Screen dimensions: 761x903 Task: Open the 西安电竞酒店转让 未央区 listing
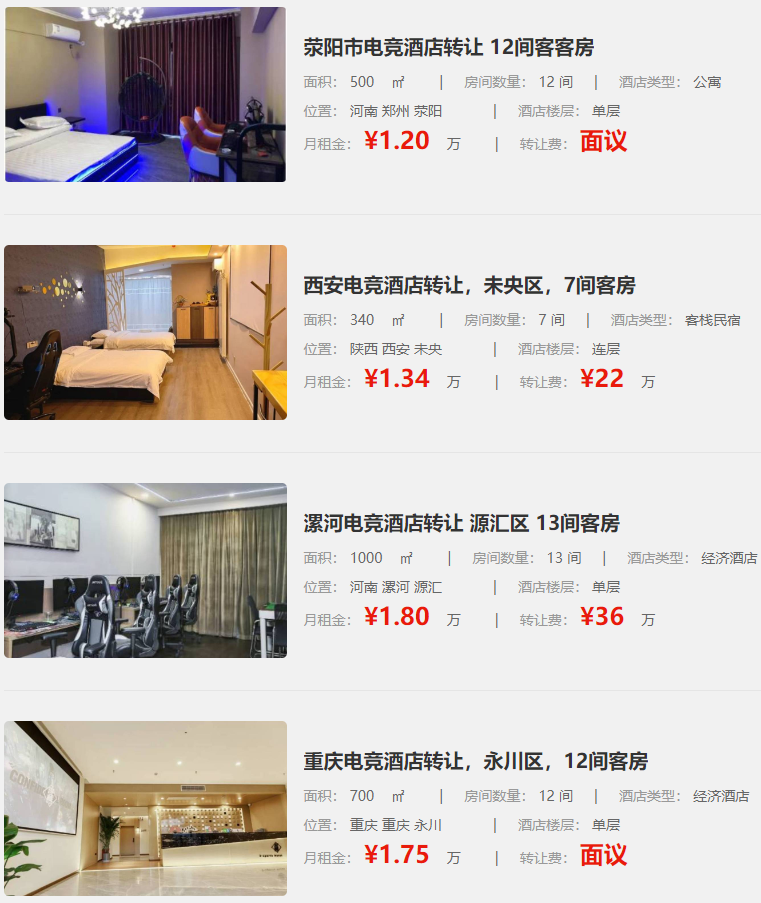tap(469, 286)
